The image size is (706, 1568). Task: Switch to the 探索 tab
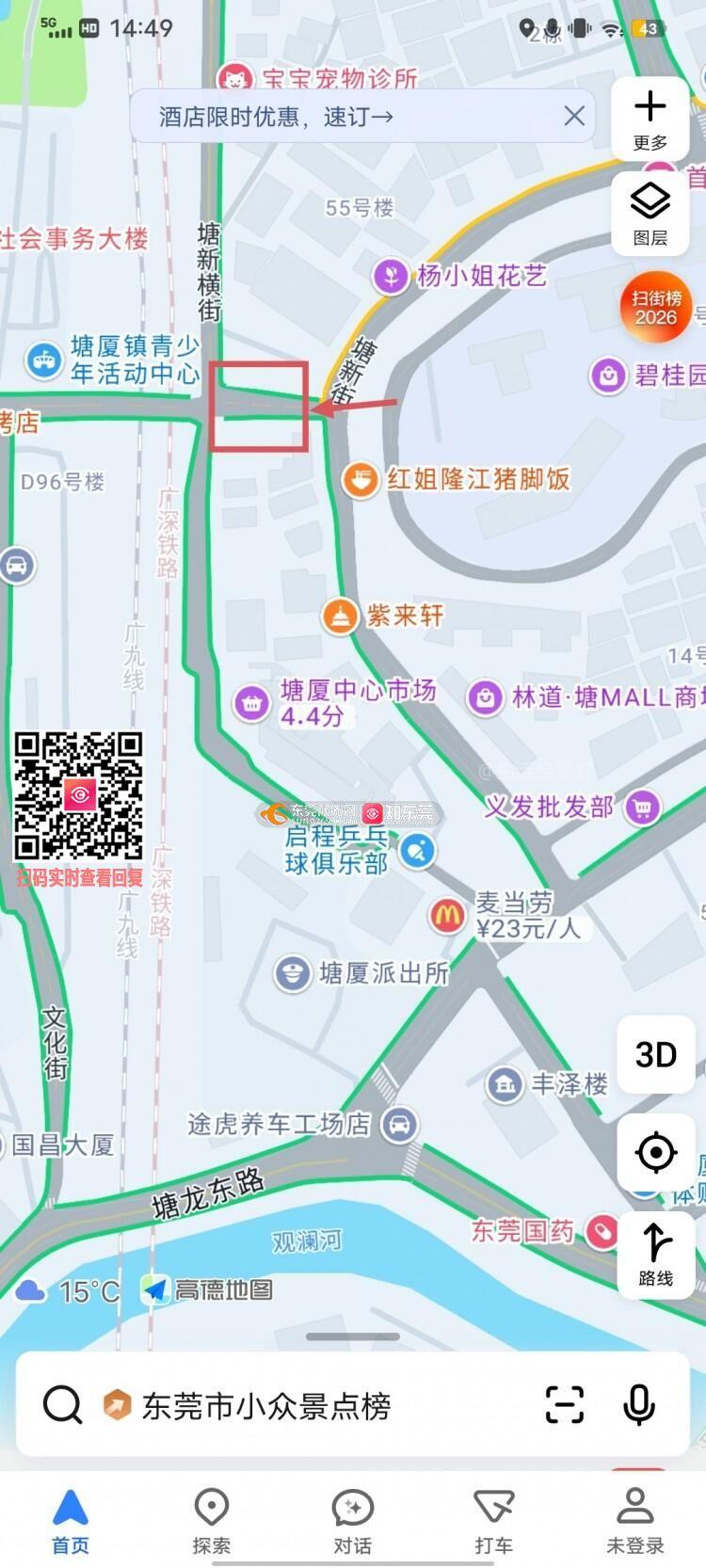(x=211, y=1520)
